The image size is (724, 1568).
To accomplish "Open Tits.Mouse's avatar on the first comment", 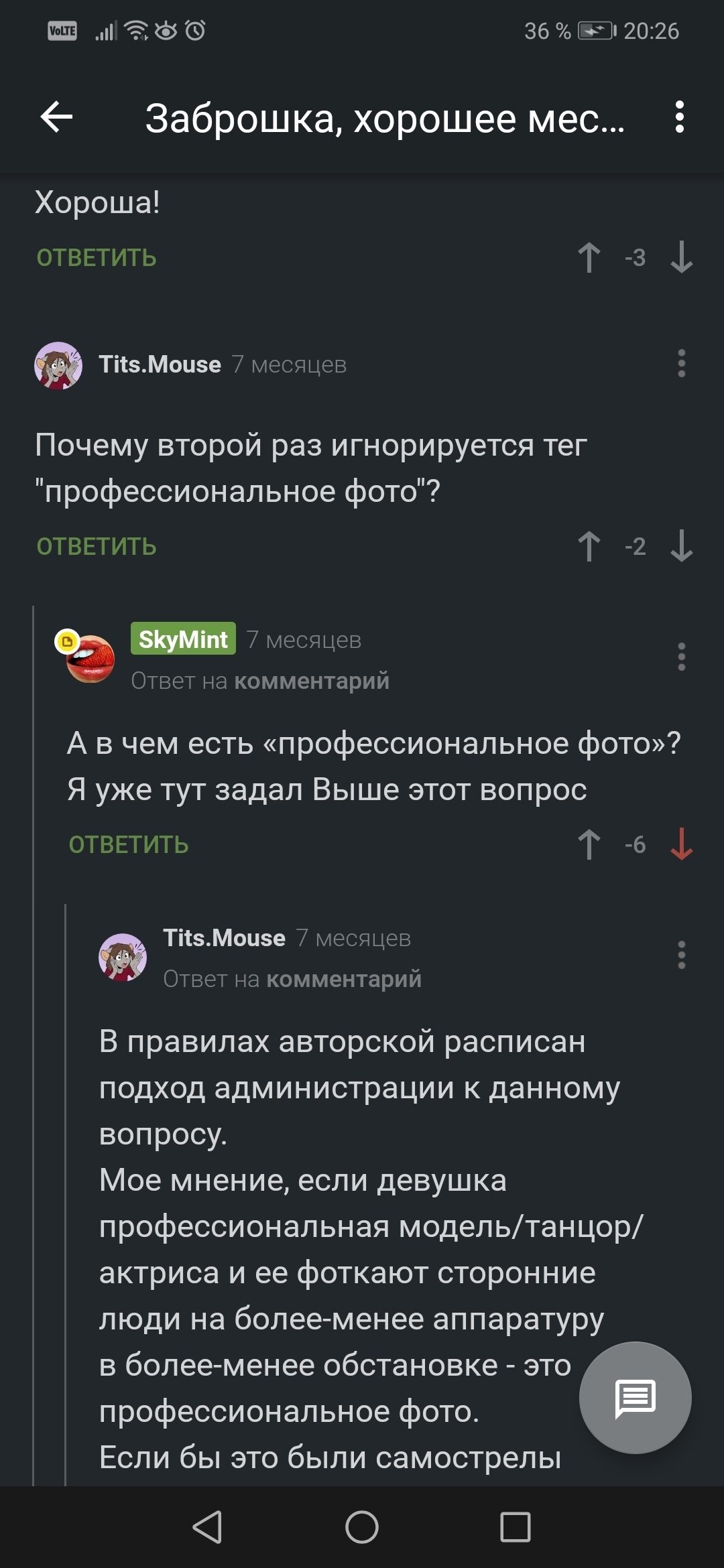I will click(58, 366).
